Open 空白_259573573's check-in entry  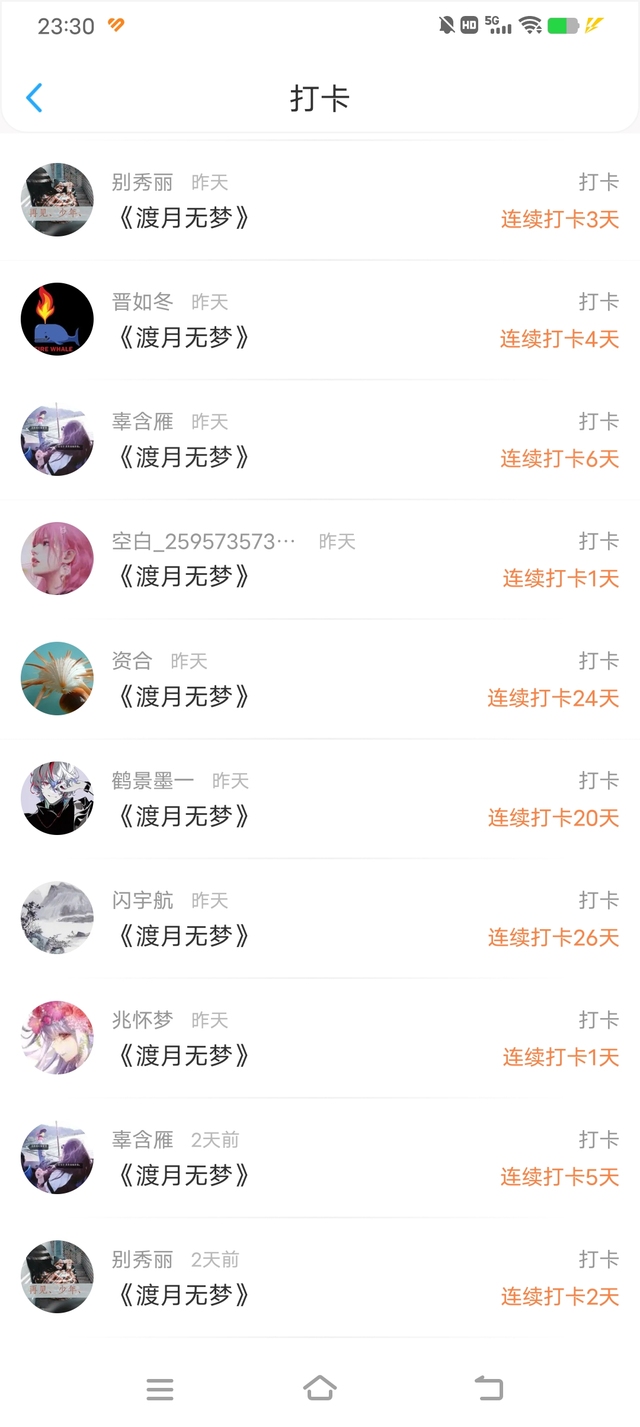point(320,559)
